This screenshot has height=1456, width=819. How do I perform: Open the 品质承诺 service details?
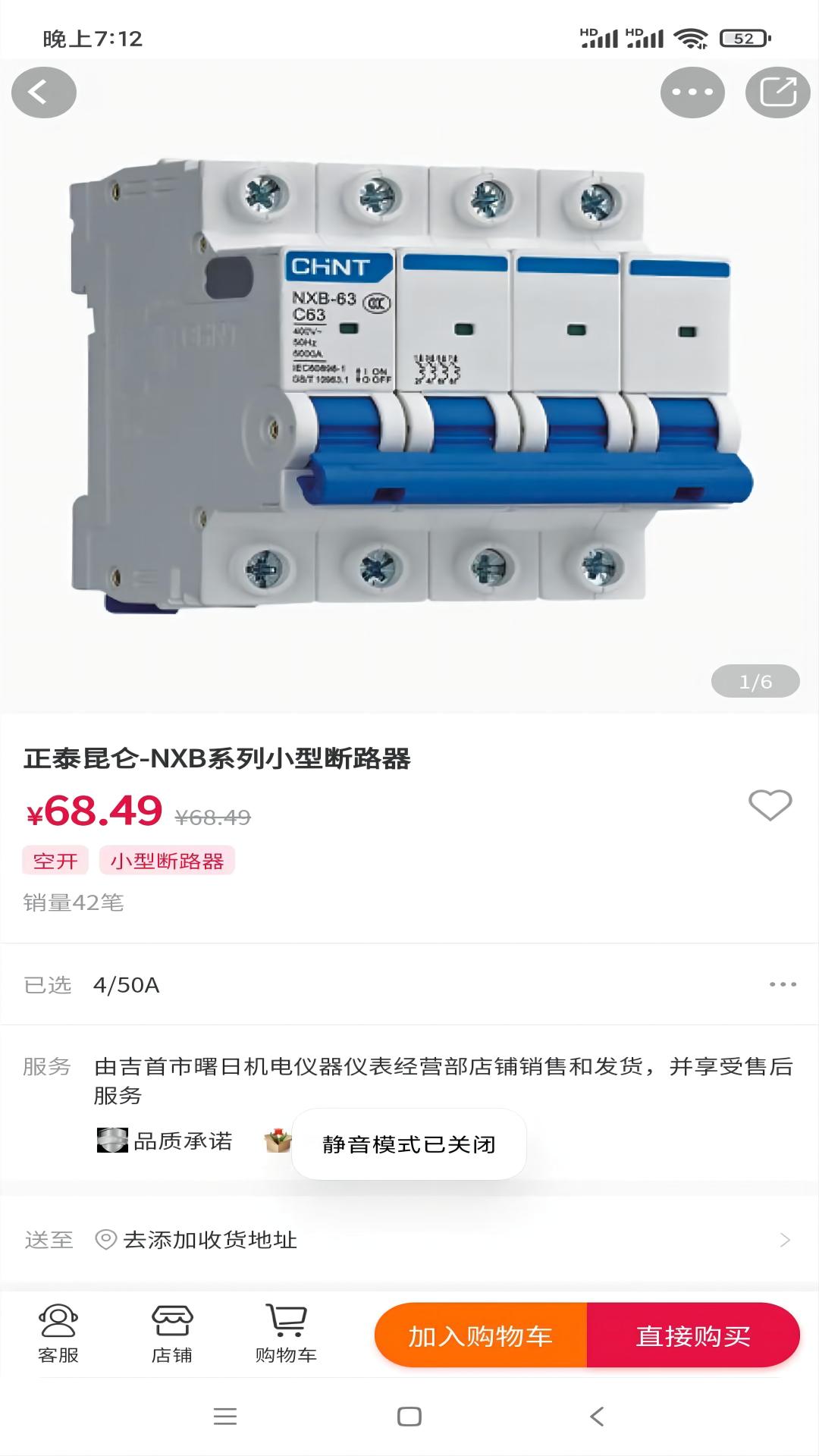point(165,1141)
